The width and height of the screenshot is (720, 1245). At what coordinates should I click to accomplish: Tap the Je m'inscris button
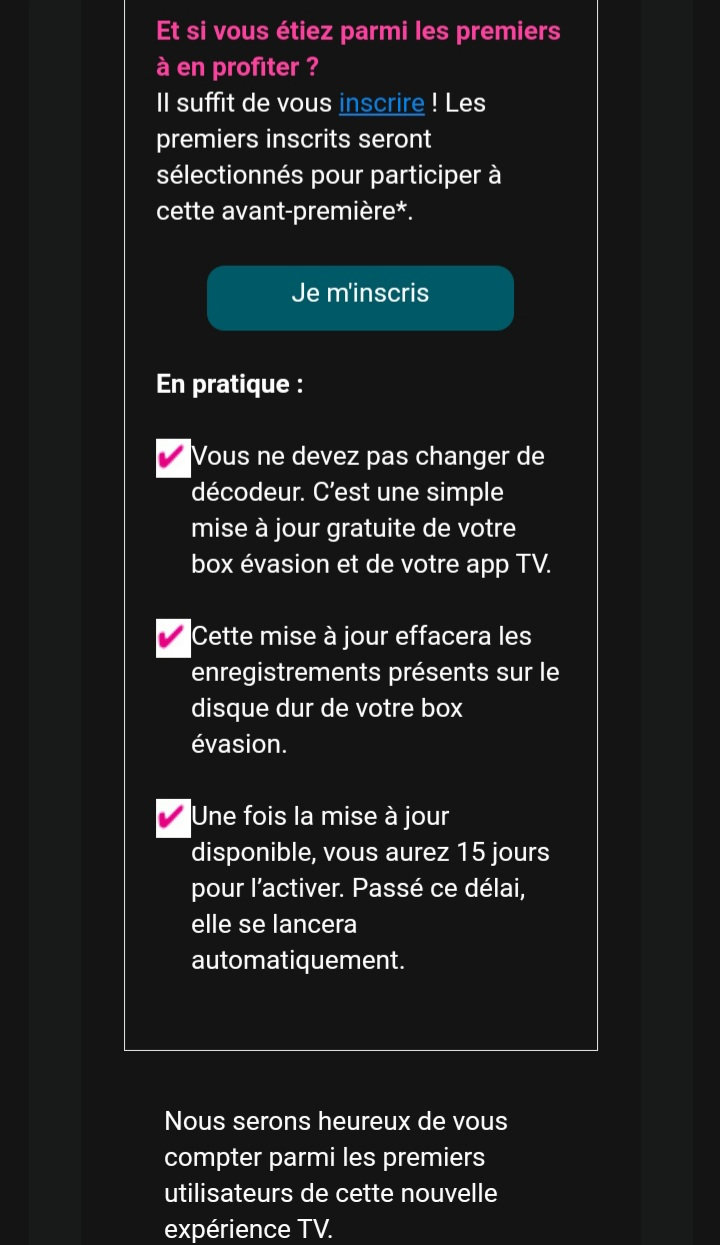click(360, 297)
